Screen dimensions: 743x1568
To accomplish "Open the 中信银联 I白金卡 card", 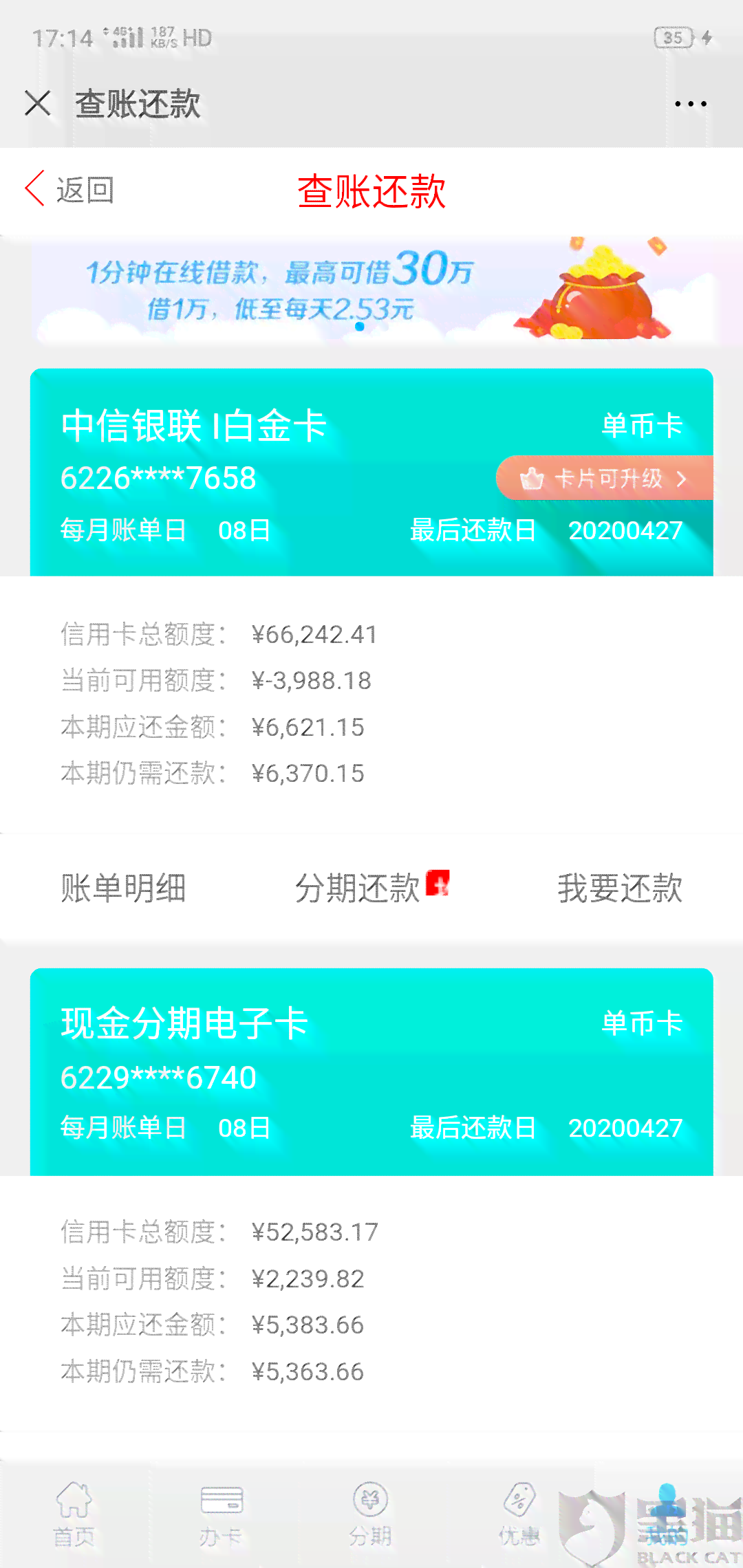I will tap(371, 472).
